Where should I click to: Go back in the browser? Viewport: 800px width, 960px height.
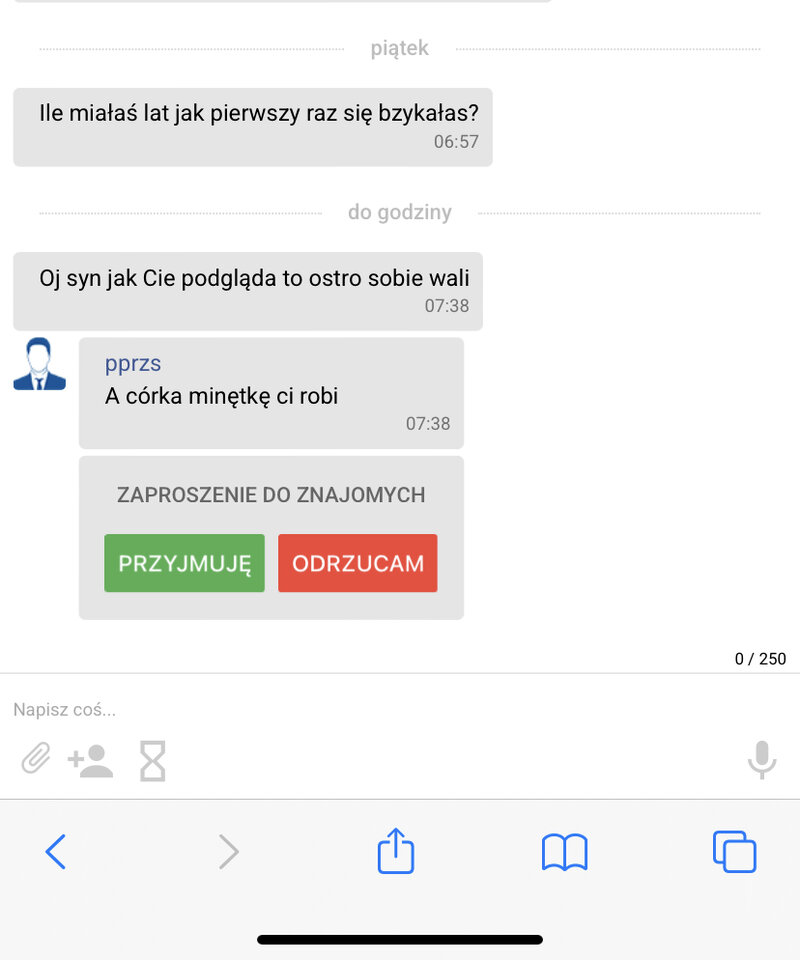coord(56,852)
